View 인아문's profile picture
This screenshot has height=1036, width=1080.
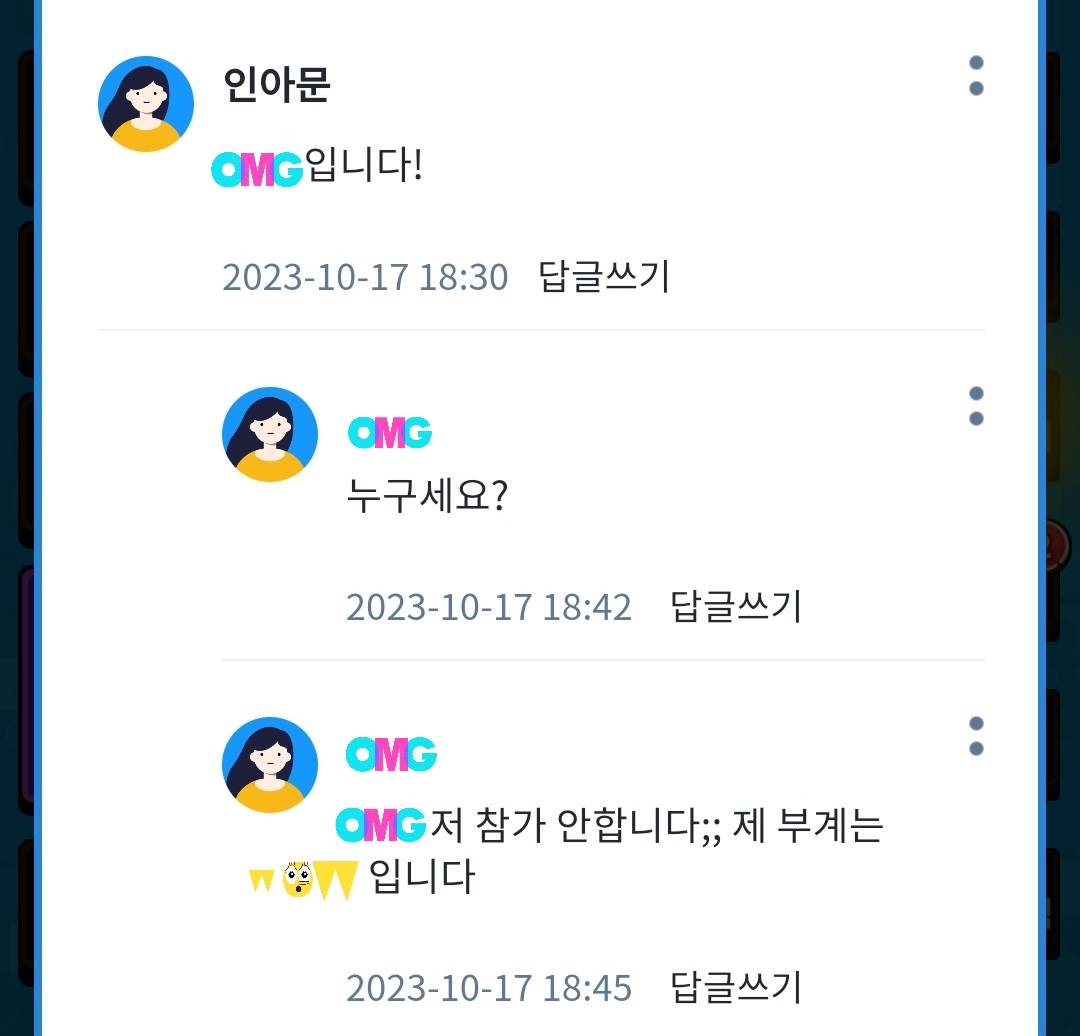pos(146,104)
